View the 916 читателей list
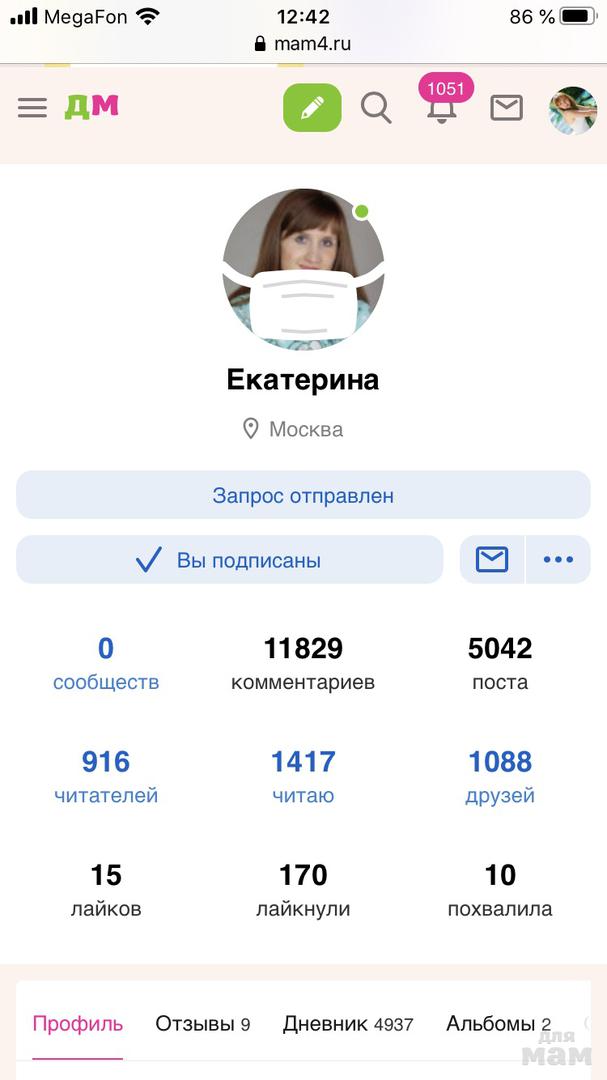 [106, 777]
